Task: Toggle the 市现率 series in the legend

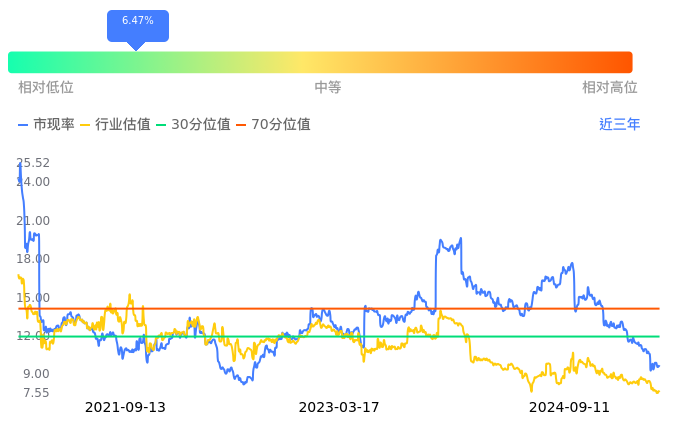Action: pos(47,125)
